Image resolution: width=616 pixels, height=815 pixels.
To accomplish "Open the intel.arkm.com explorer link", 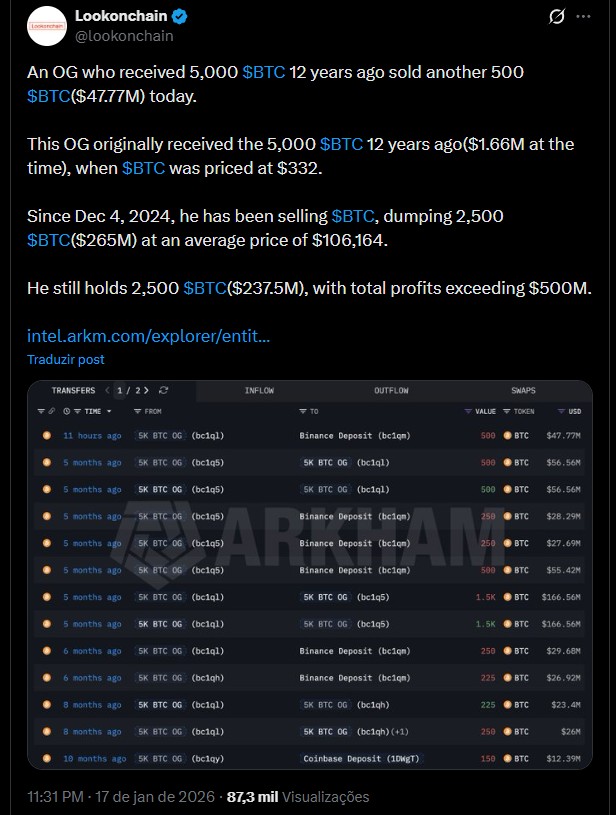I will (148, 337).
